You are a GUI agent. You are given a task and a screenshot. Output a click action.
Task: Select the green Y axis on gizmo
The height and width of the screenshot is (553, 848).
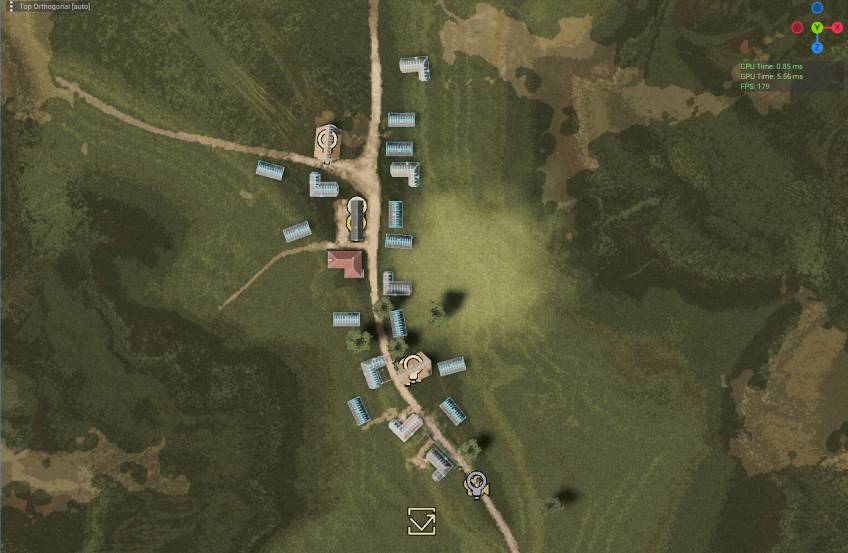817,28
